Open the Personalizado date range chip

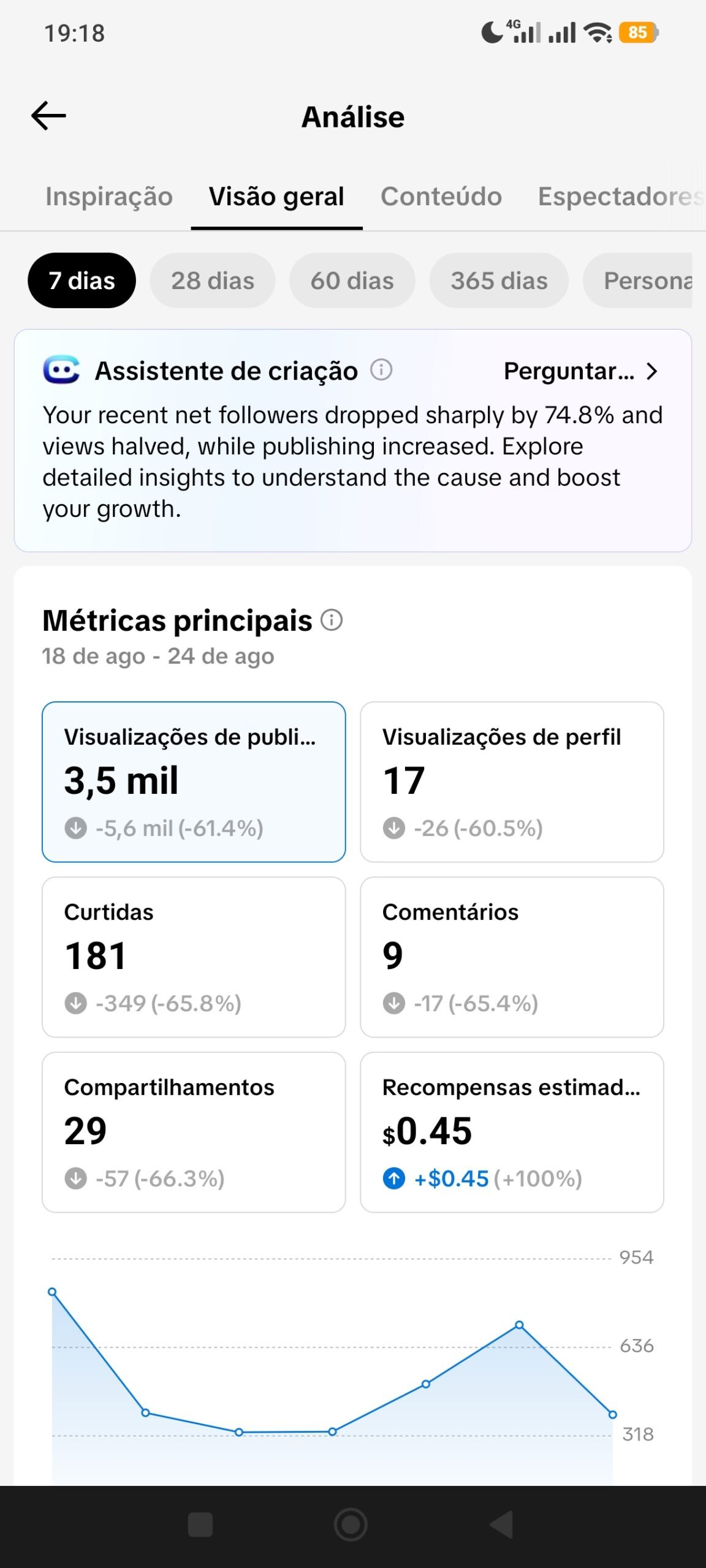(638, 281)
